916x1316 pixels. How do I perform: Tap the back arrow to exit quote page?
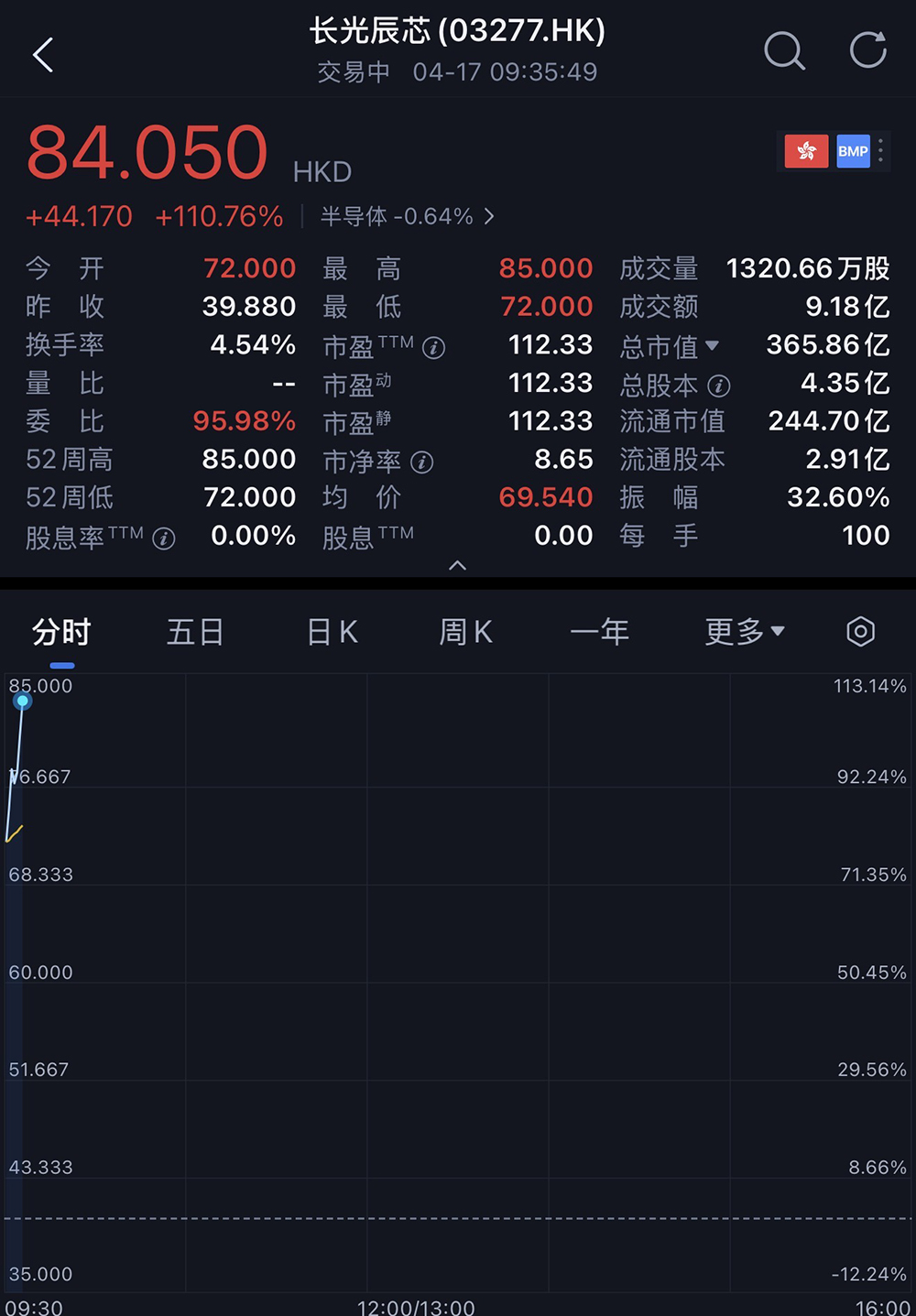click(x=44, y=53)
